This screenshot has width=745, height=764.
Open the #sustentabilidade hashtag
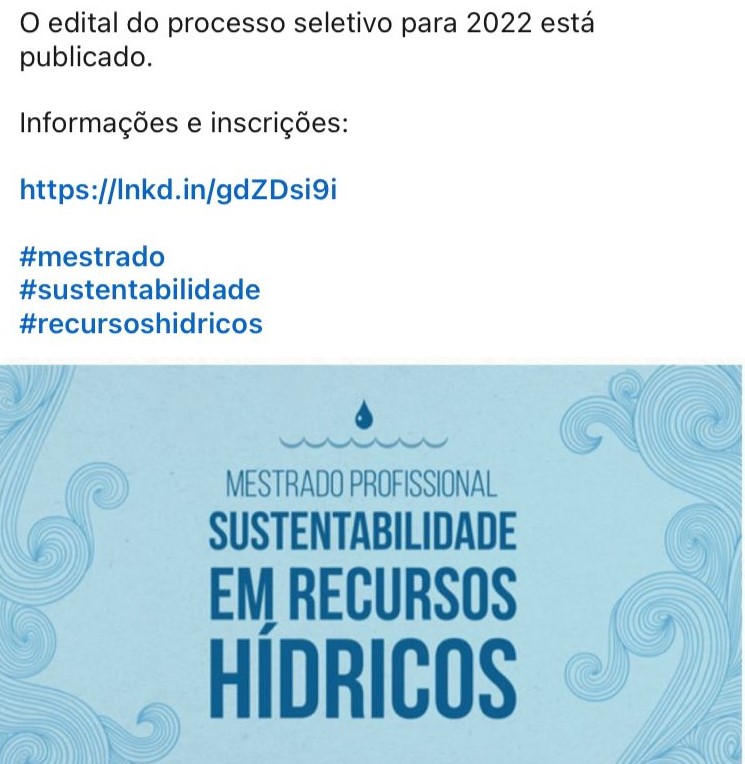(x=140, y=290)
